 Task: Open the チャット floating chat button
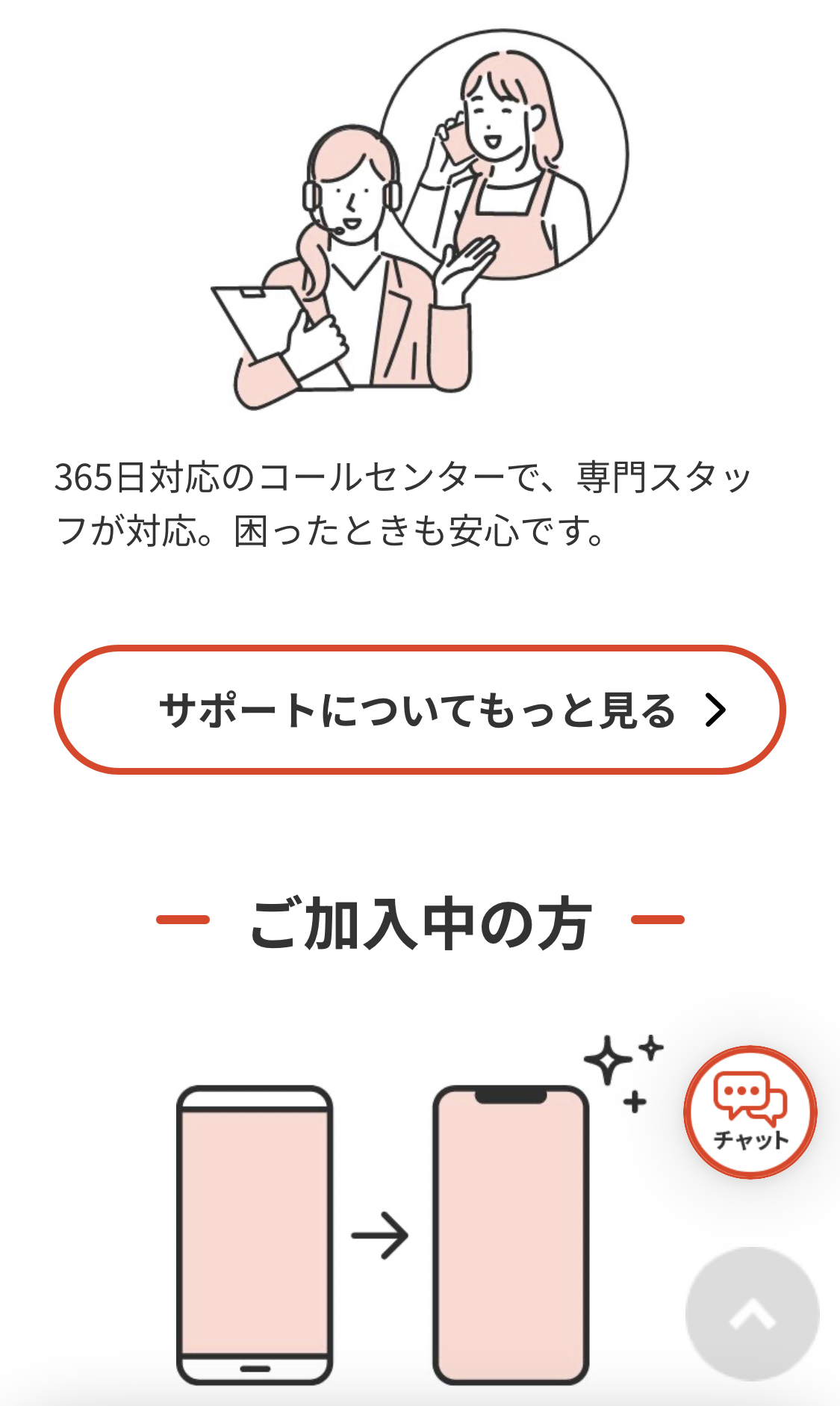750,1112
